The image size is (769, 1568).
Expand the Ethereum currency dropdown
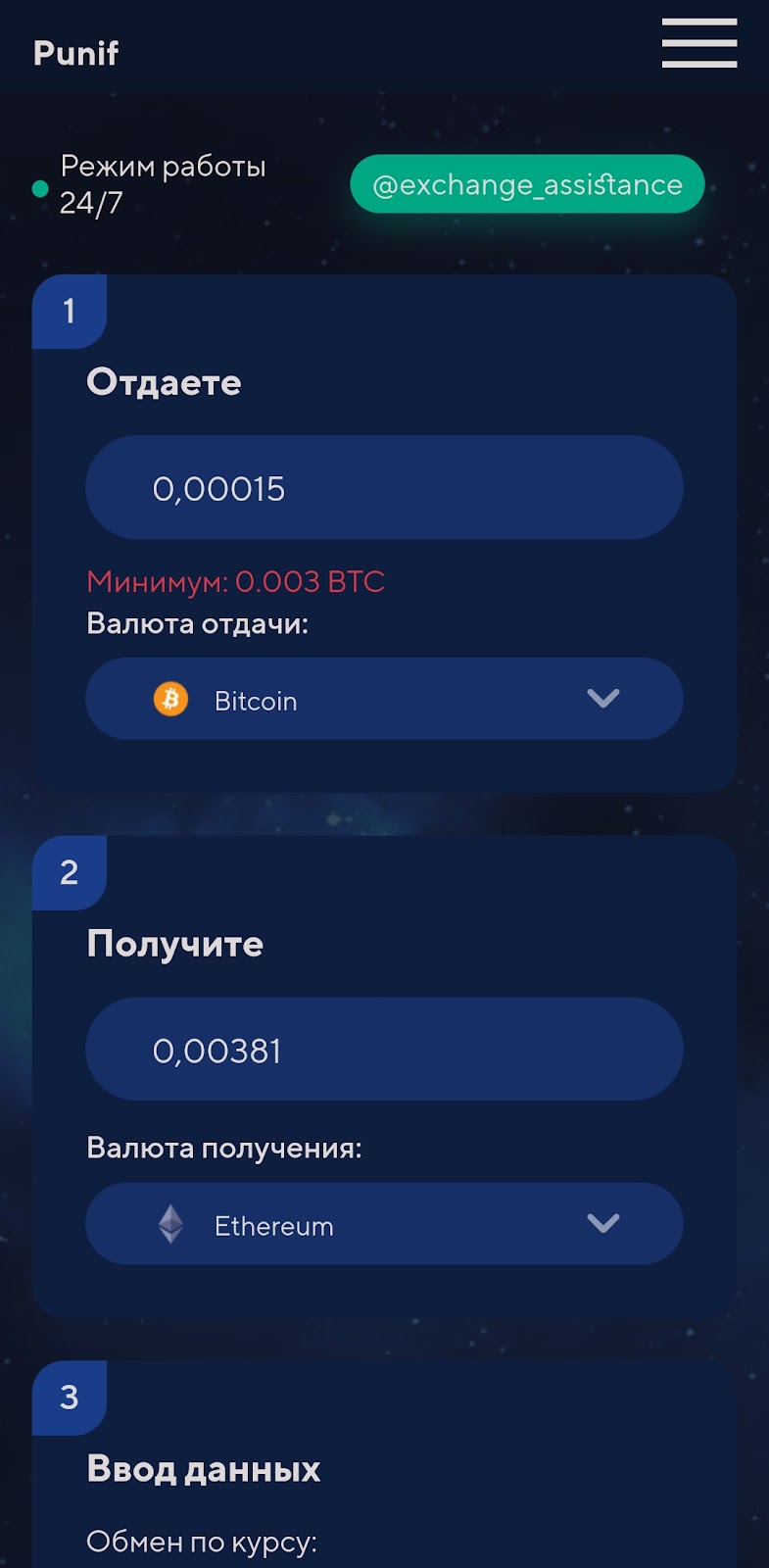383,1224
